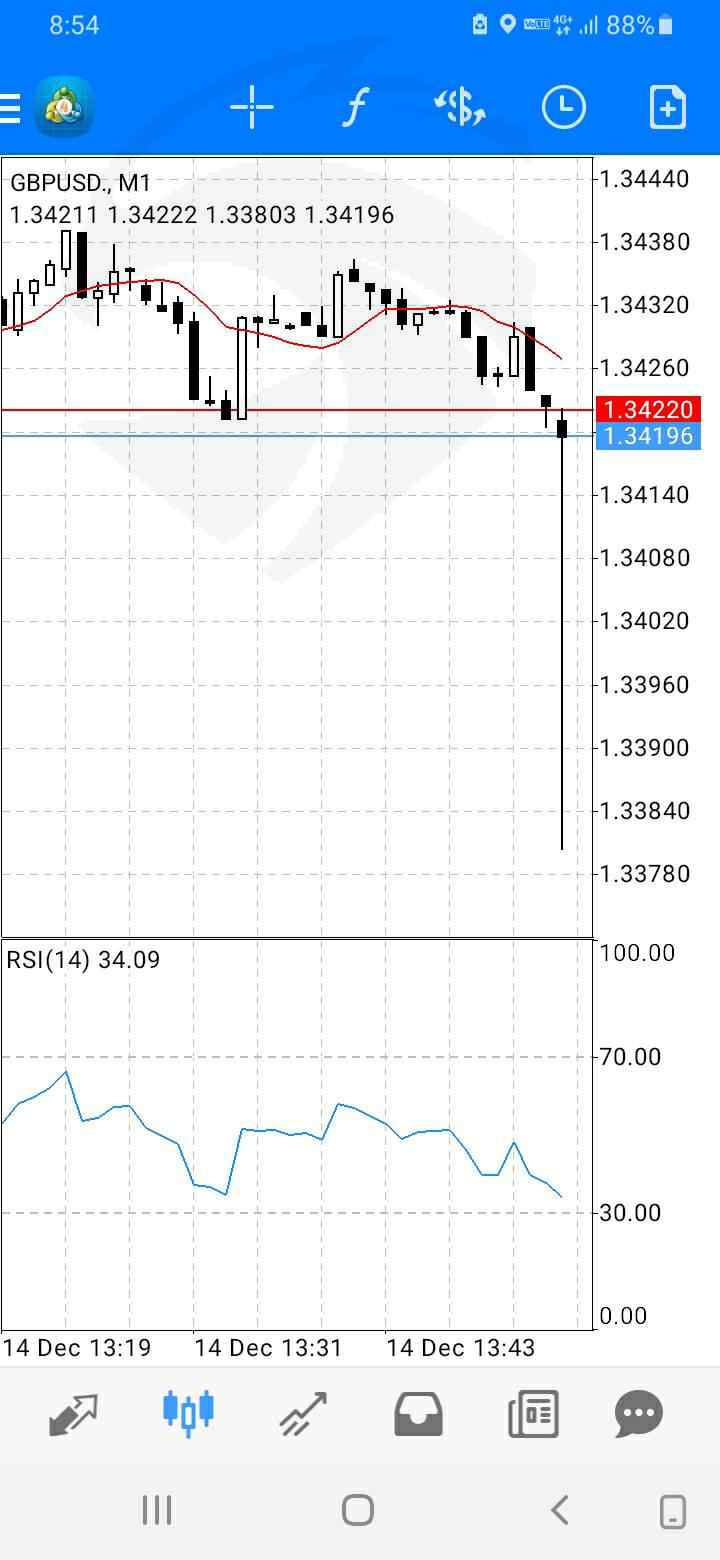This screenshot has height=1560, width=720.
Task: Create a new order
Action: point(667,107)
